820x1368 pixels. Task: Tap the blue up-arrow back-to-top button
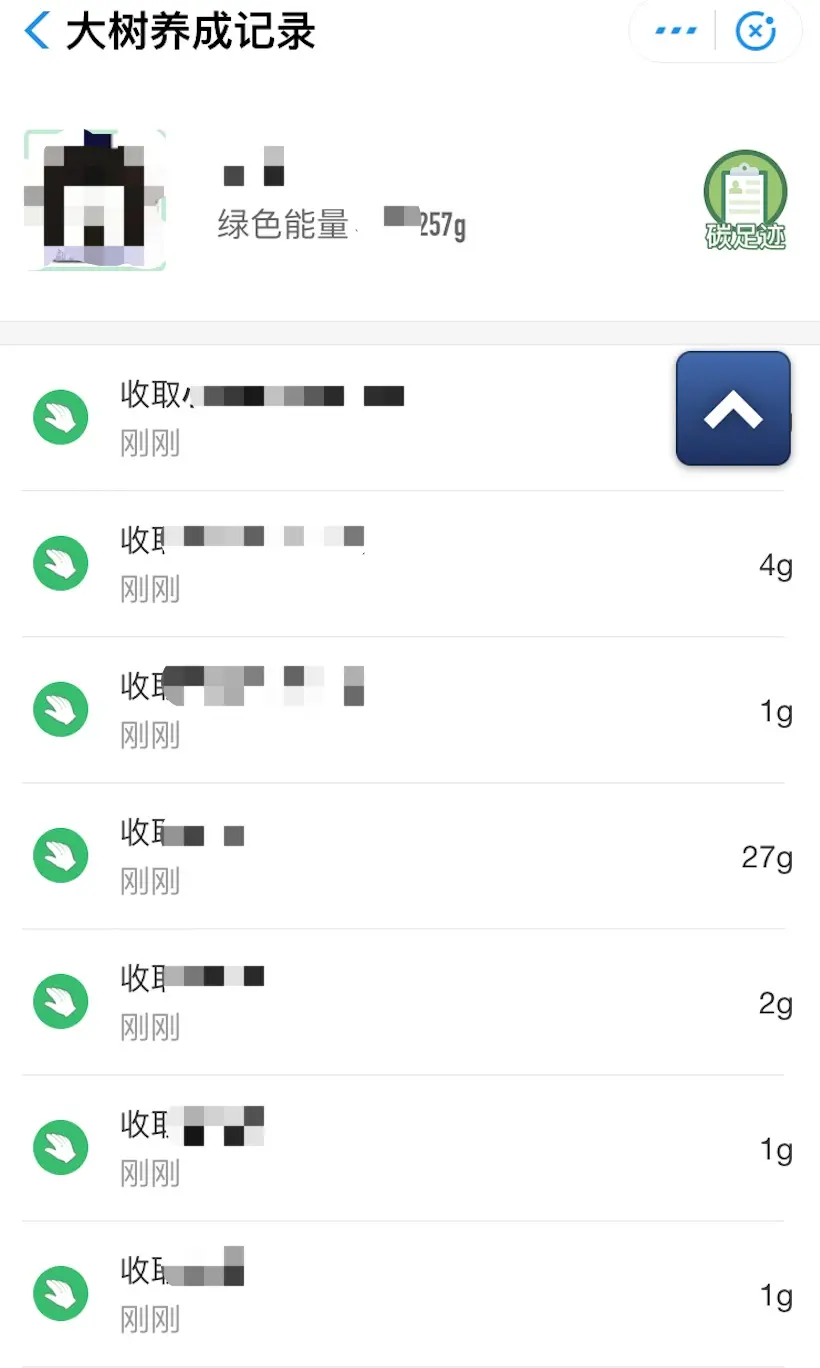(x=733, y=408)
